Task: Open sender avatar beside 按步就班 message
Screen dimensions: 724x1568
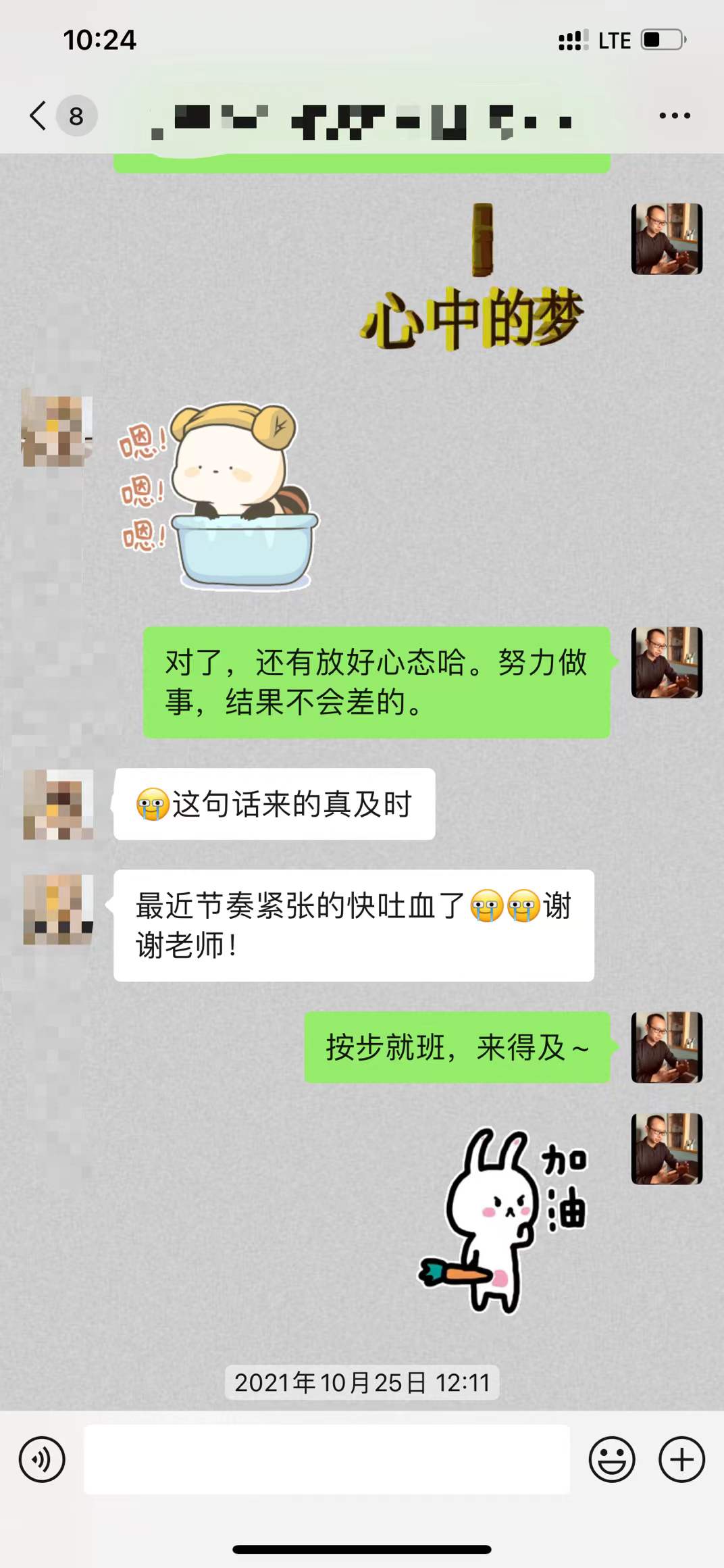Action: [x=667, y=1047]
